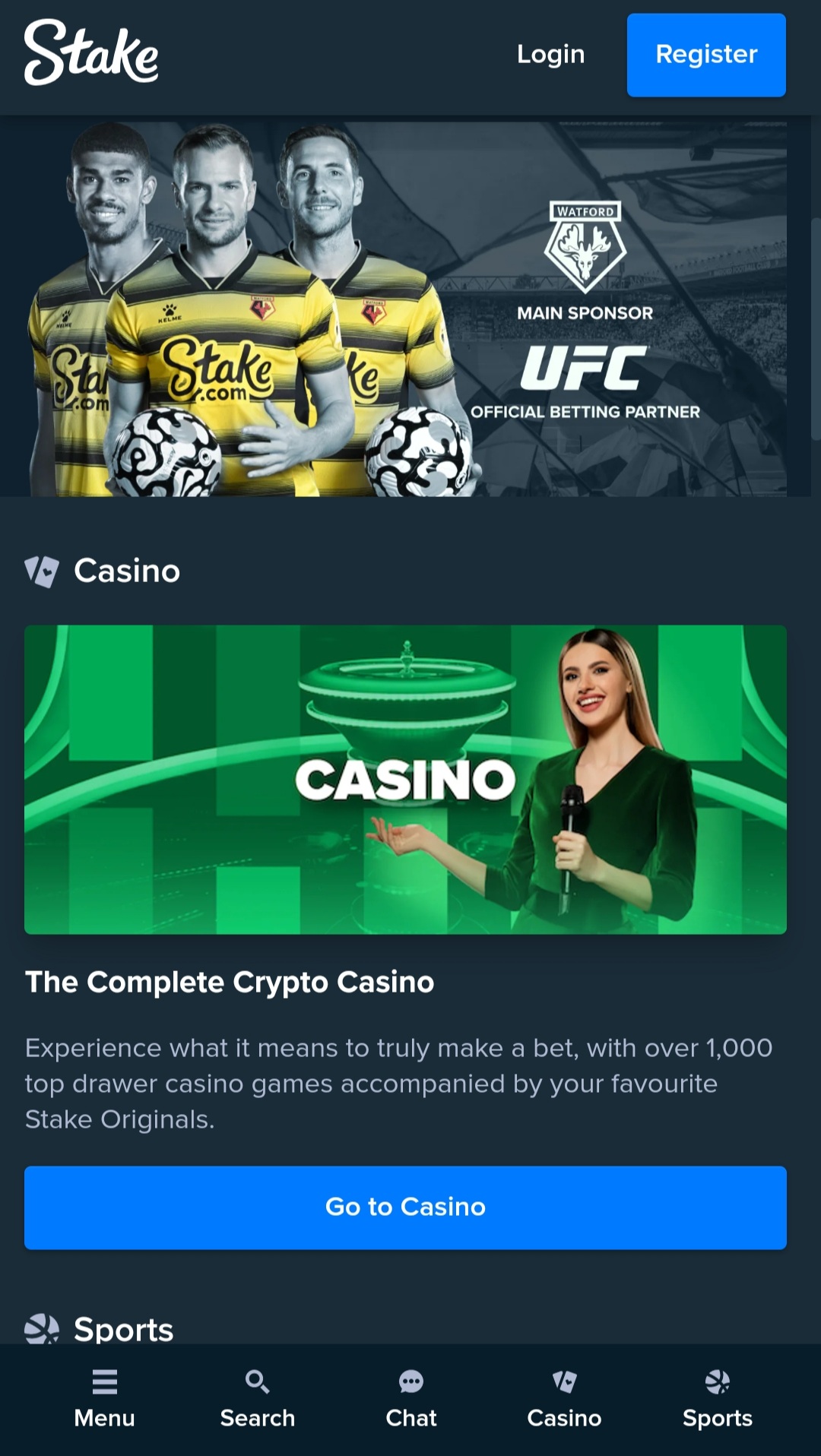Open the Chat tab
Viewport: 821px width, 1456px height.
click(411, 1399)
